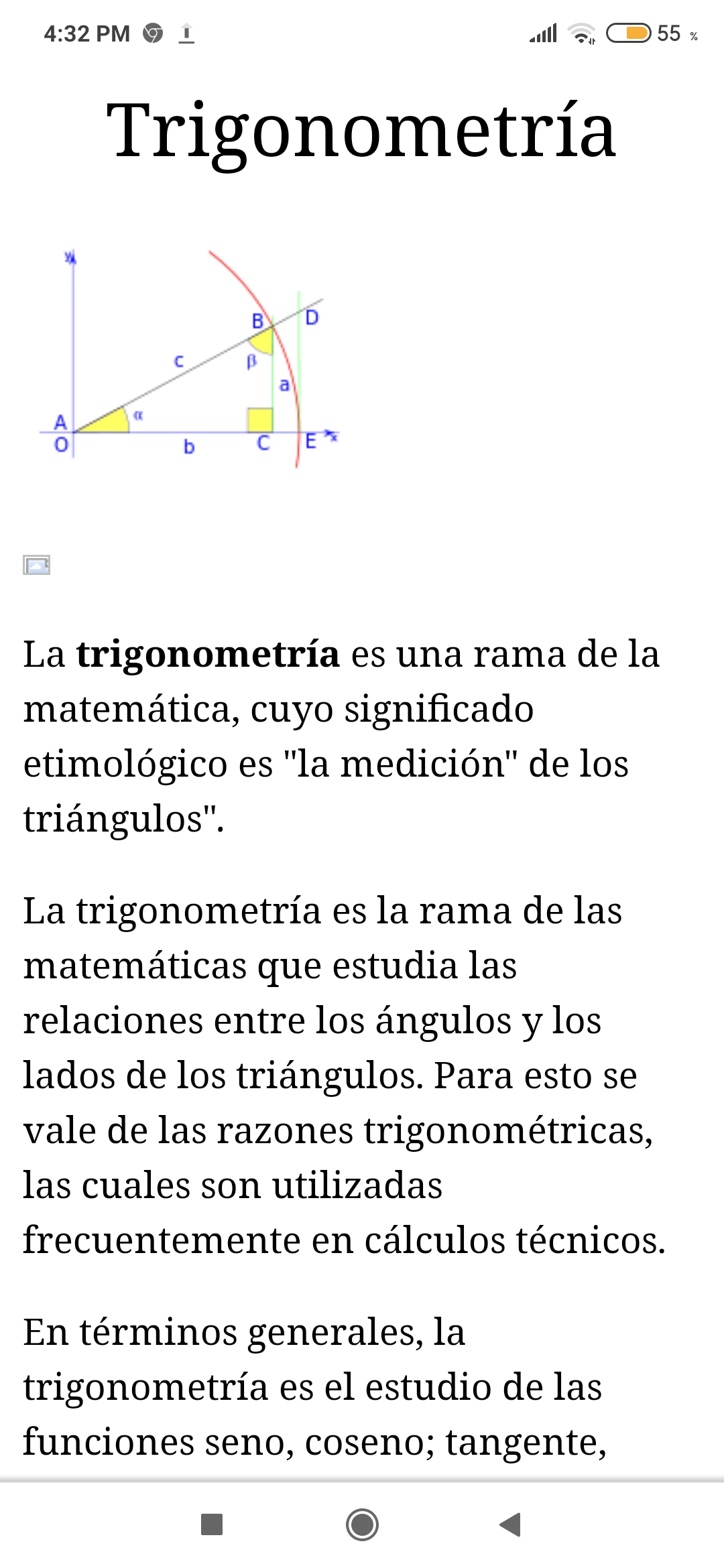Tap the small image placeholder icon

tap(37, 566)
